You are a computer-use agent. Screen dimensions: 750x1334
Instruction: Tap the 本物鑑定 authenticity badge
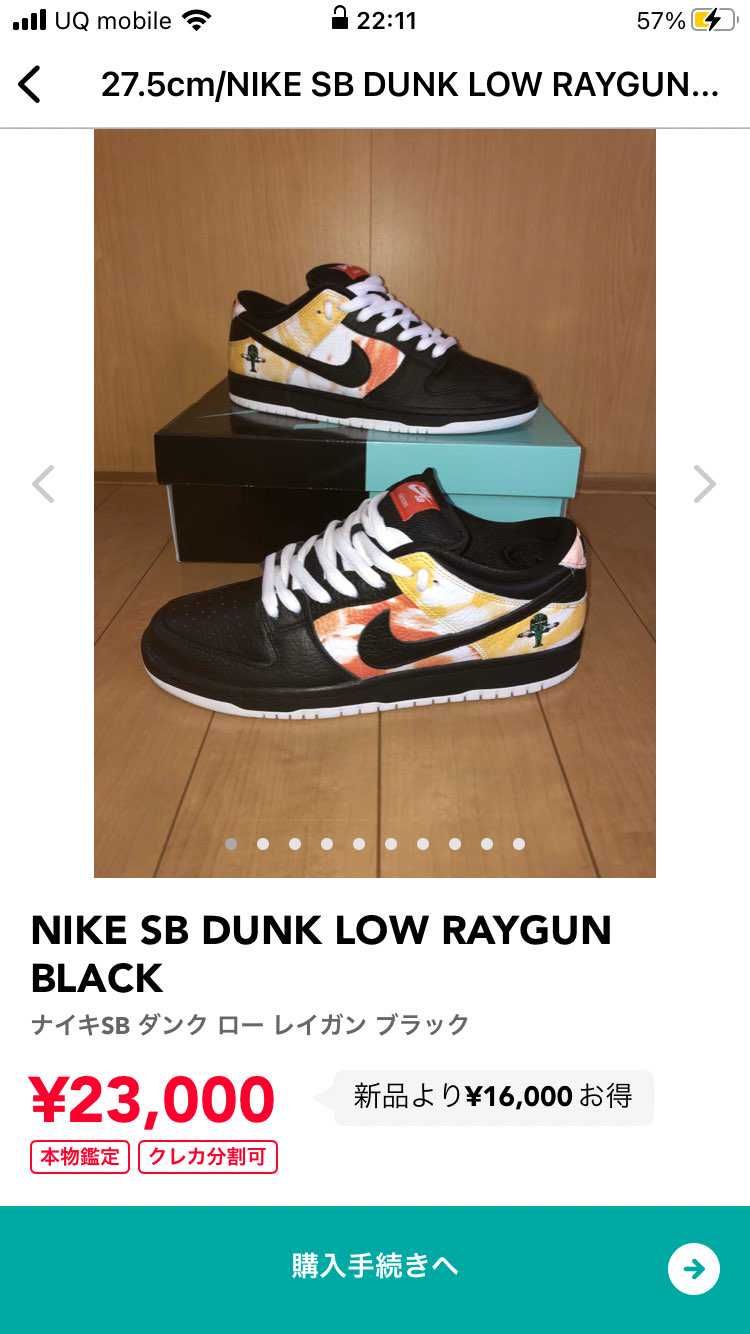click(x=78, y=1157)
